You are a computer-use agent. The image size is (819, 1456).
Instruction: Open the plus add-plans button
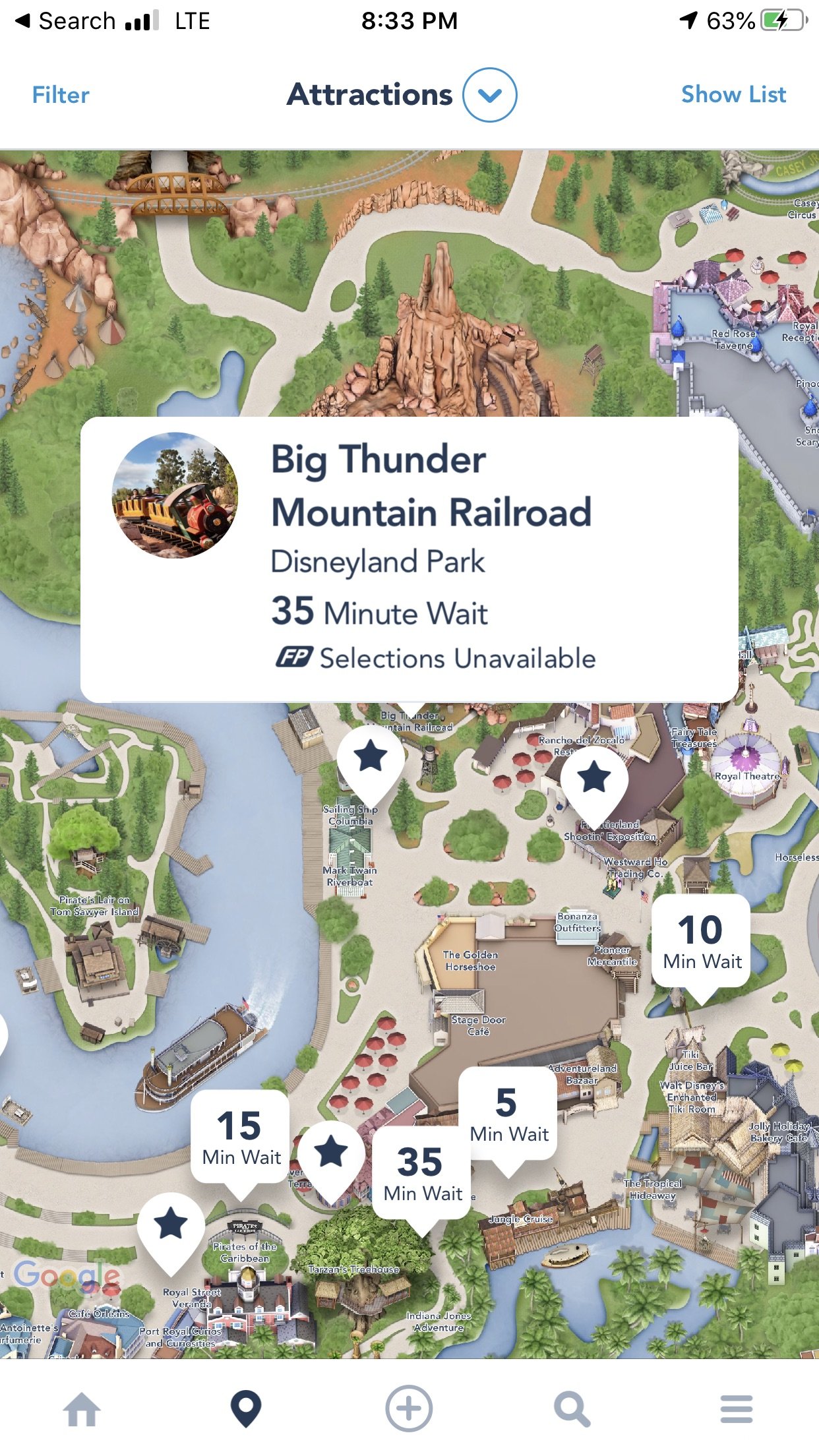409,1410
